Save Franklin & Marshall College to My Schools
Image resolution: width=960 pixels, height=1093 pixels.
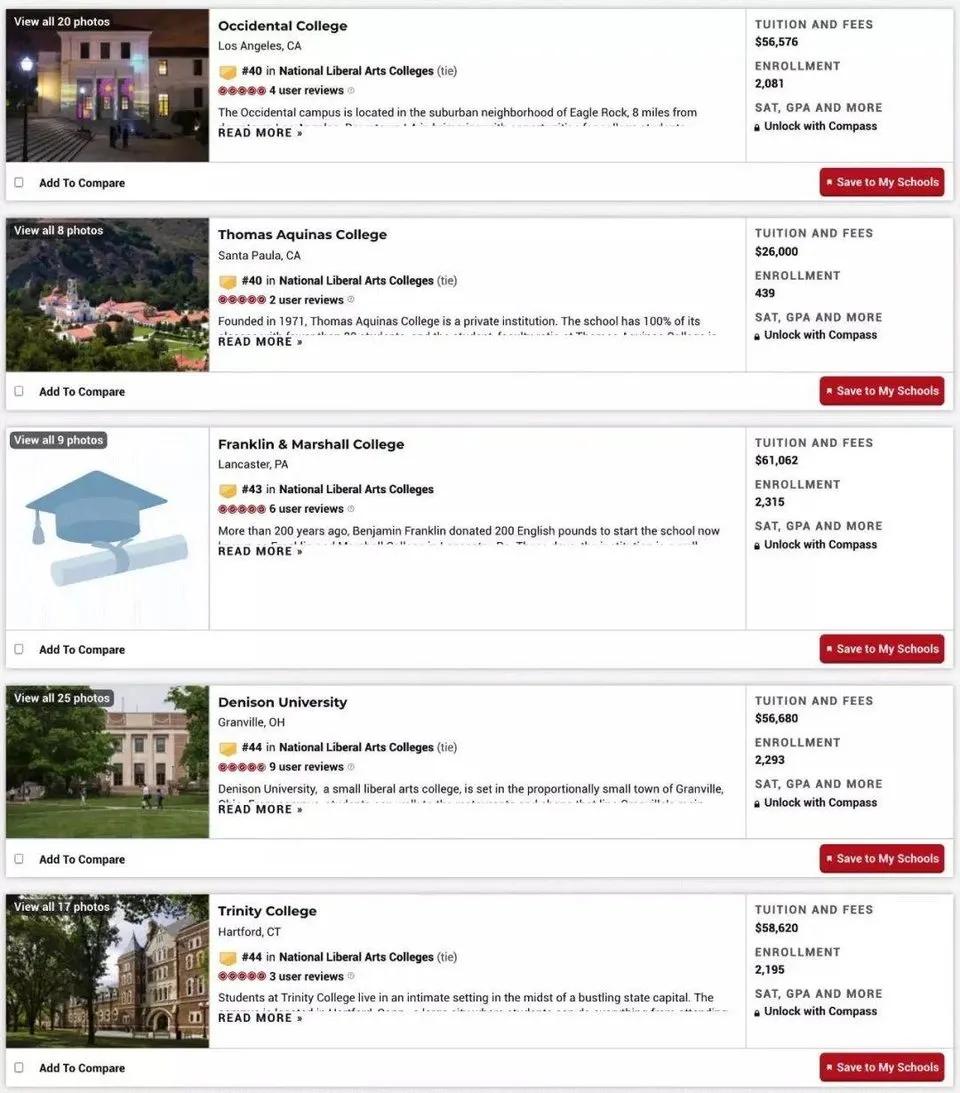[881, 649]
